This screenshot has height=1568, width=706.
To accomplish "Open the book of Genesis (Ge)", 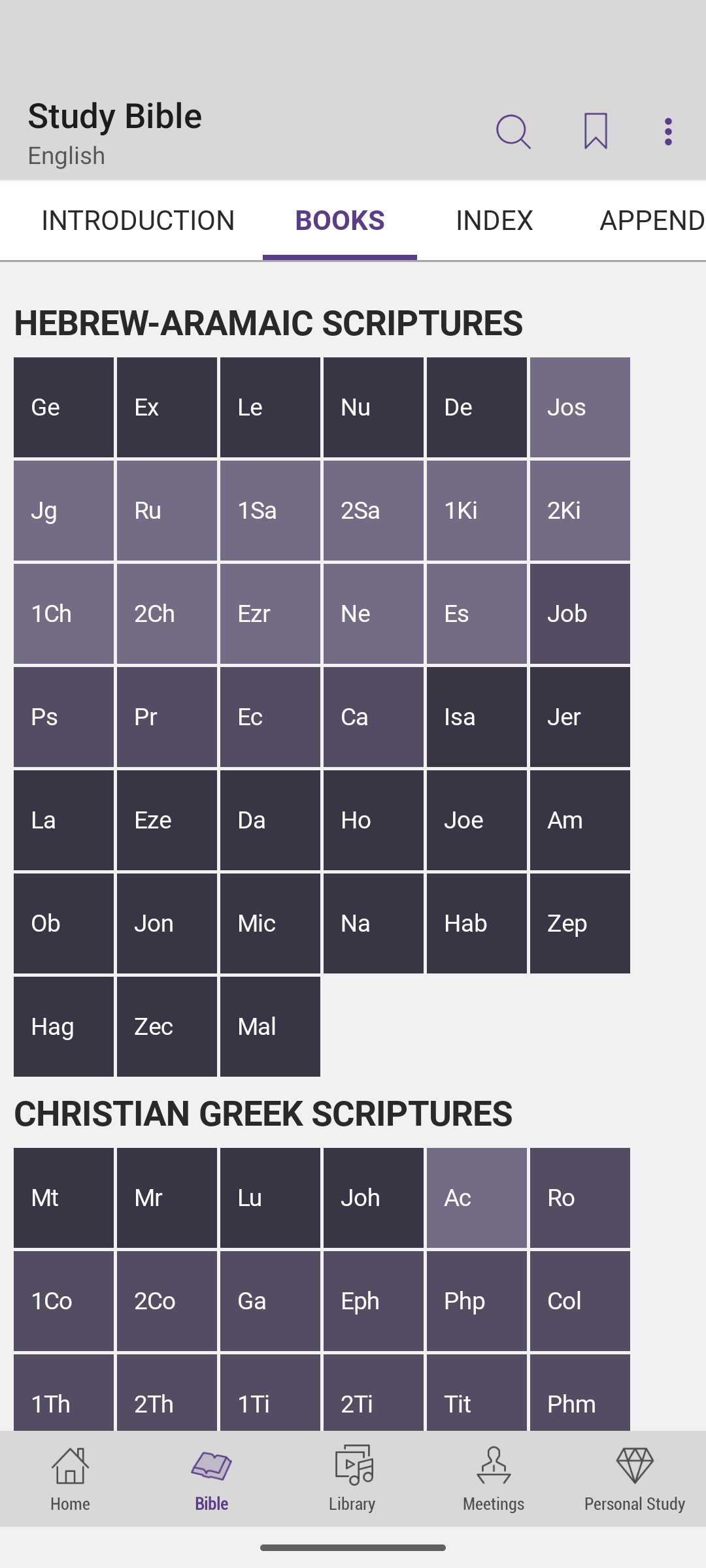I will pyautogui.click(x=63, y=407).
